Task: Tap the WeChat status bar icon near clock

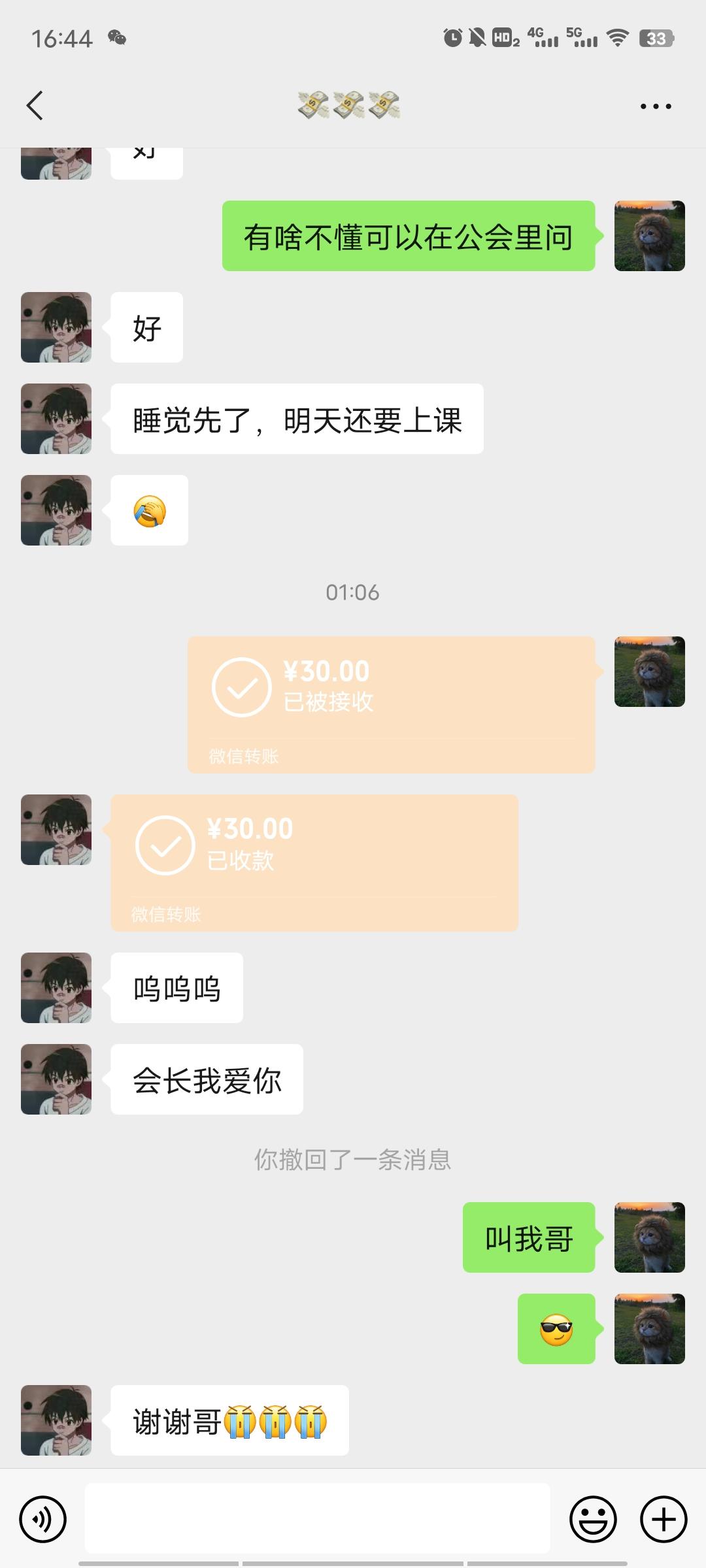Action: 116,37
